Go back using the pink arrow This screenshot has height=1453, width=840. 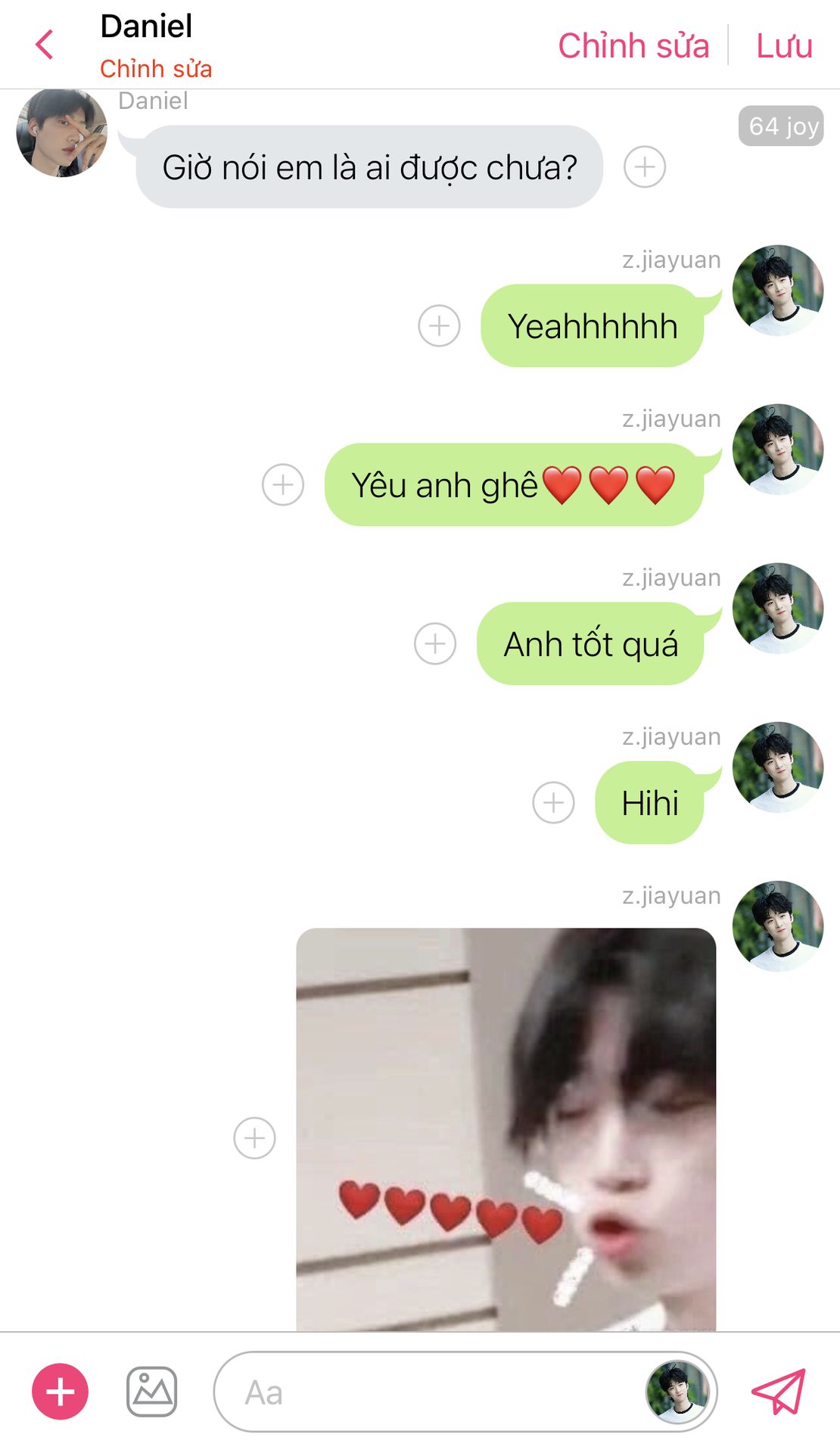tap(45, 45)
